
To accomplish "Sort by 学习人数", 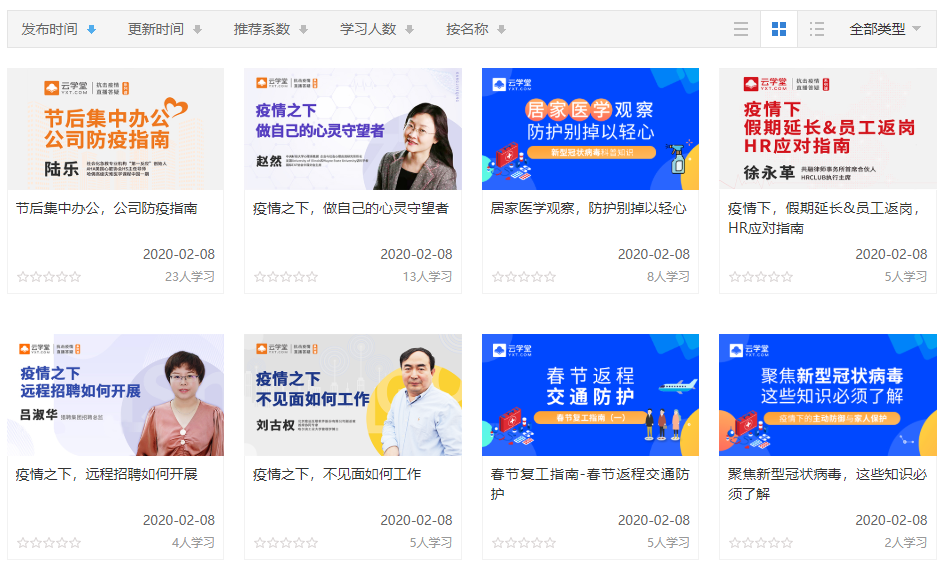I will 376,30.
